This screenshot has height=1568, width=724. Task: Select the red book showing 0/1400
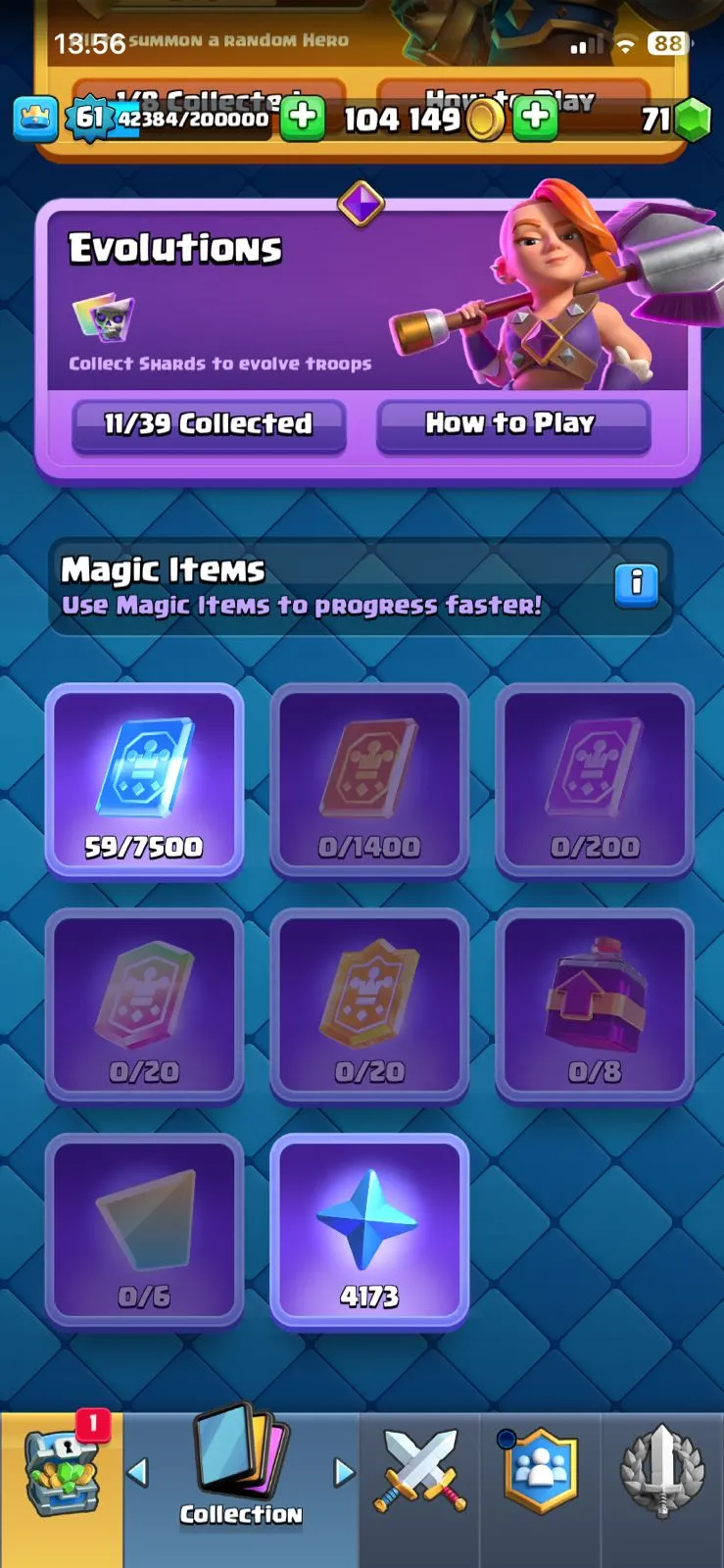point(369,779)
